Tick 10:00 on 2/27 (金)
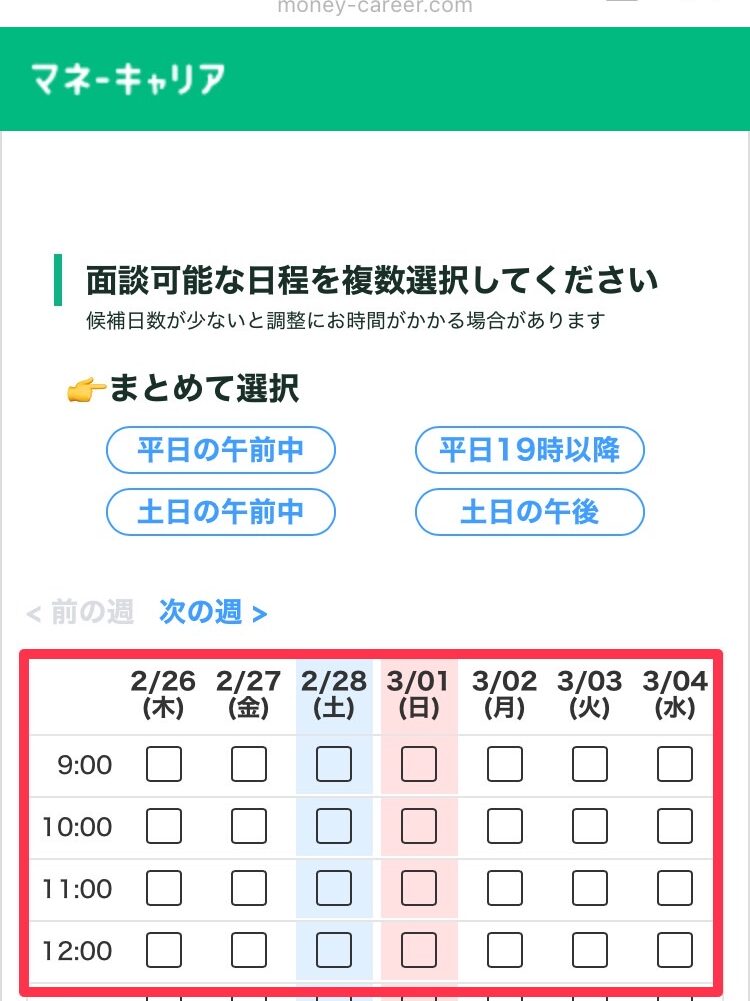 [x=249, y=827]
